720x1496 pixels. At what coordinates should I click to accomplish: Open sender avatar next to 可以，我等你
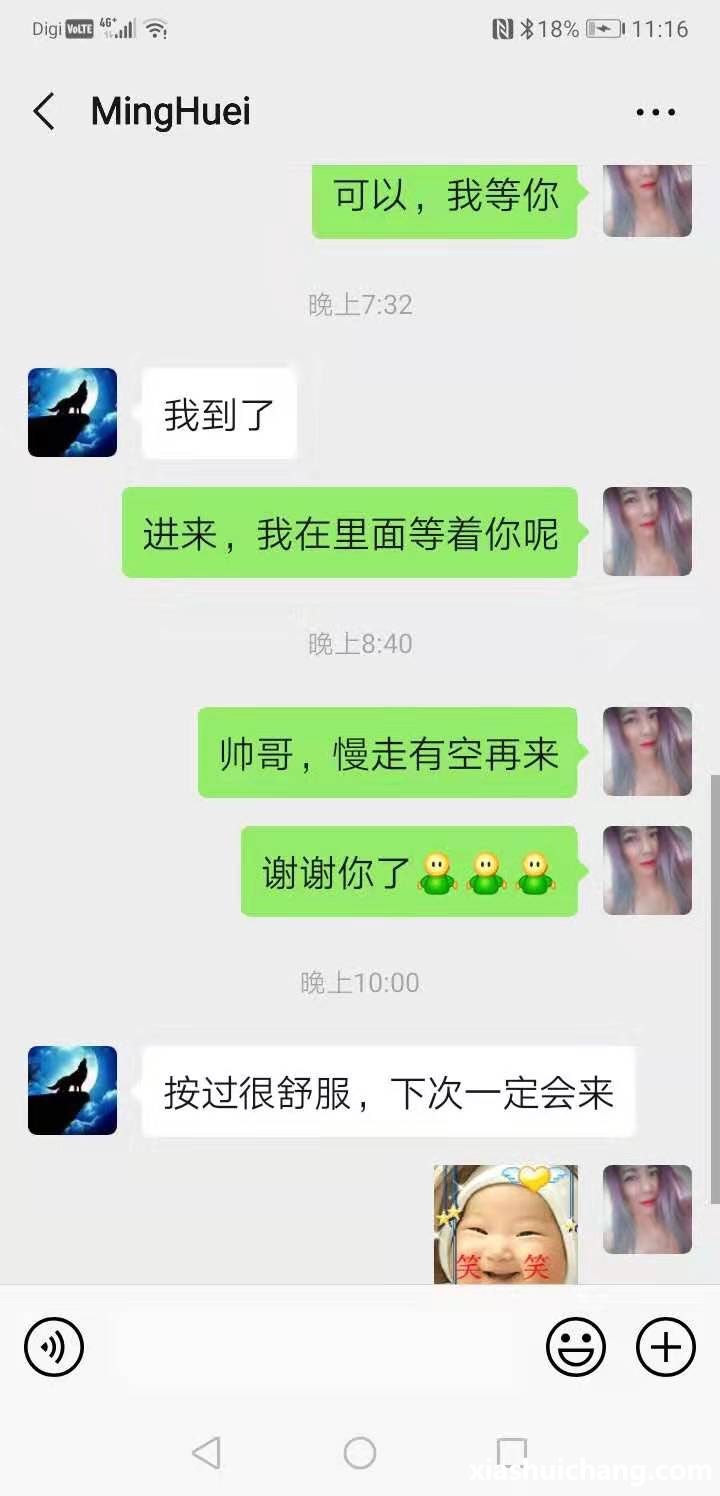pos(647,200)
